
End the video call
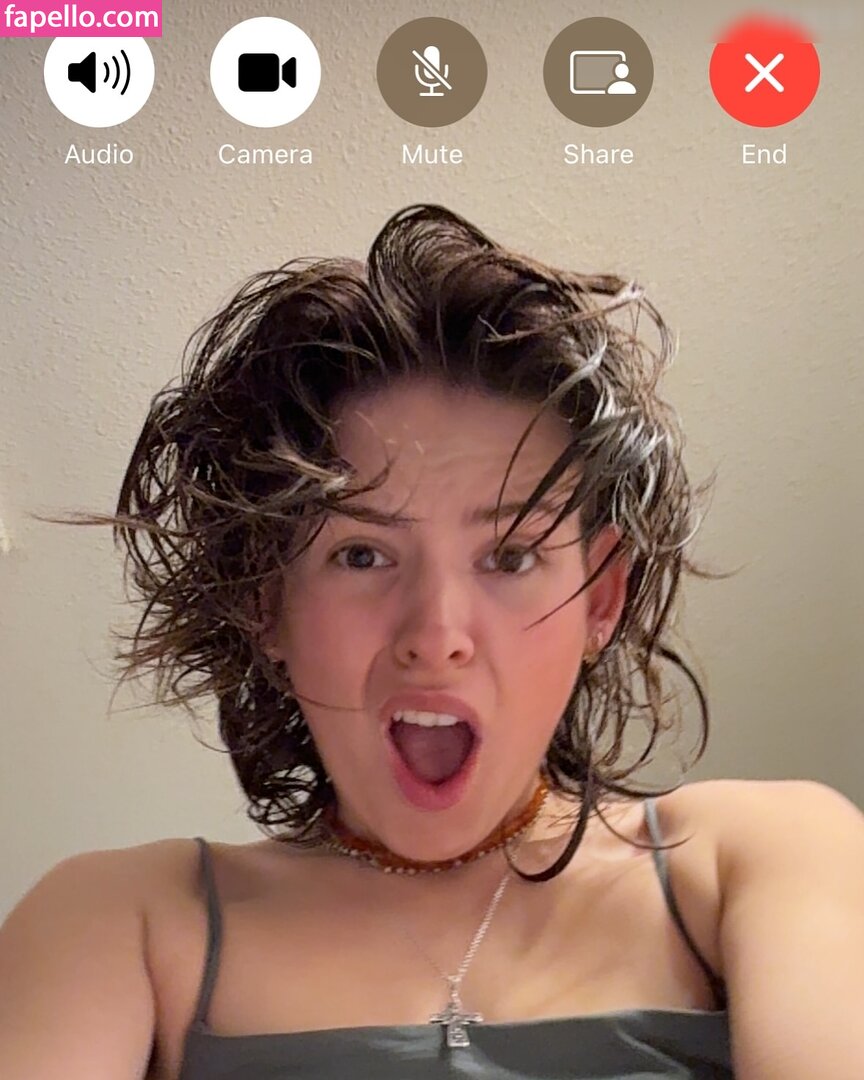(x=764, y=73)
